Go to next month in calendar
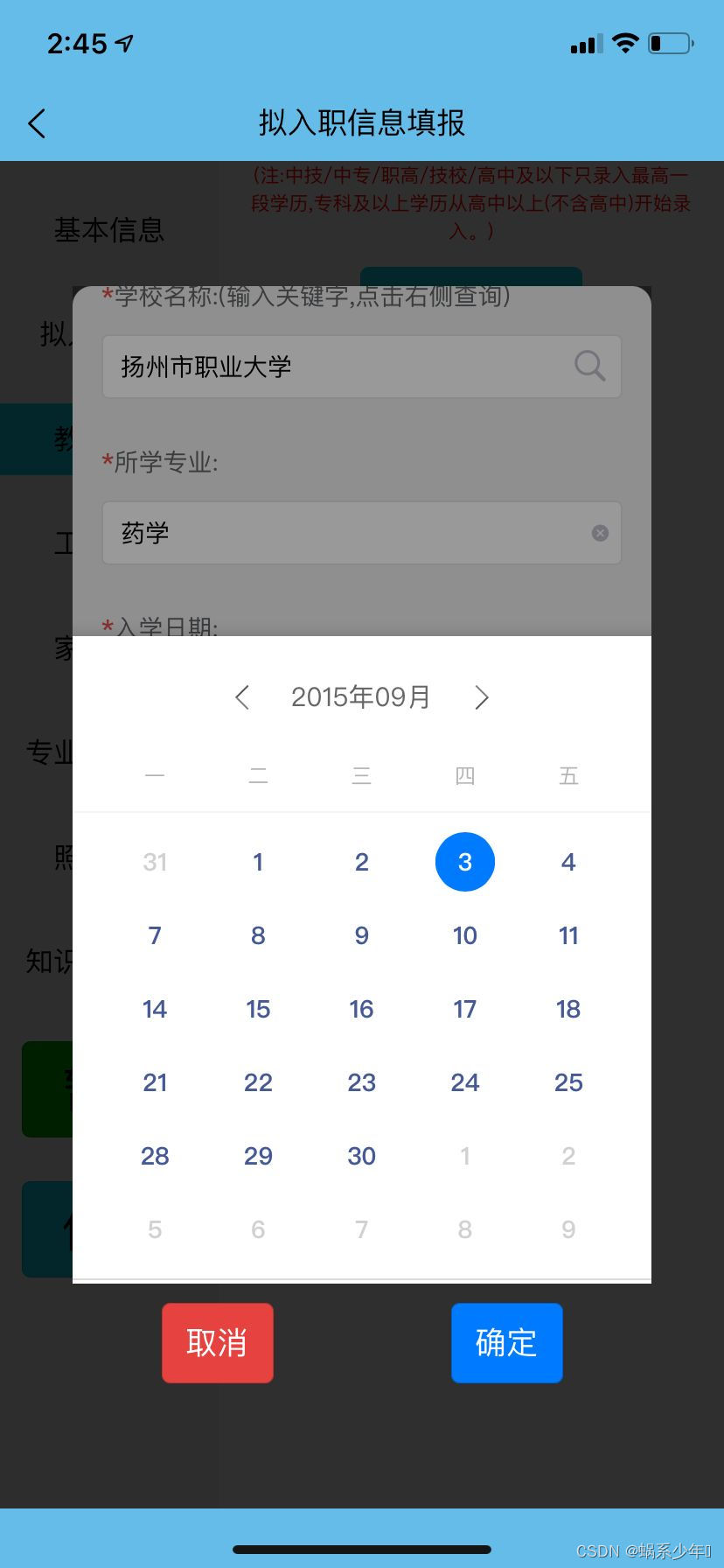This screenshot has height=1568, width=724. tap(481, 697)
